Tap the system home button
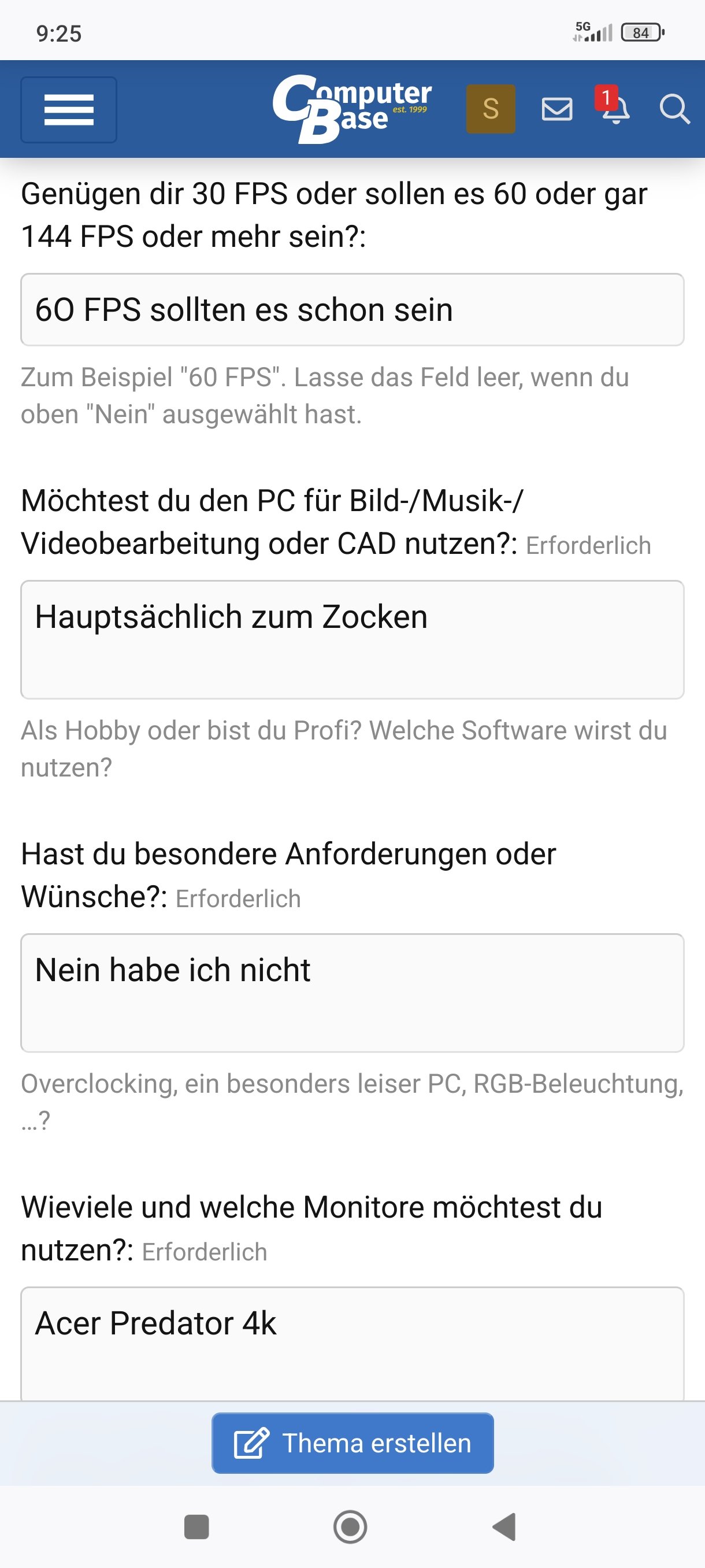Screen dimensions: 705x1568 [x=350, y=1526]
